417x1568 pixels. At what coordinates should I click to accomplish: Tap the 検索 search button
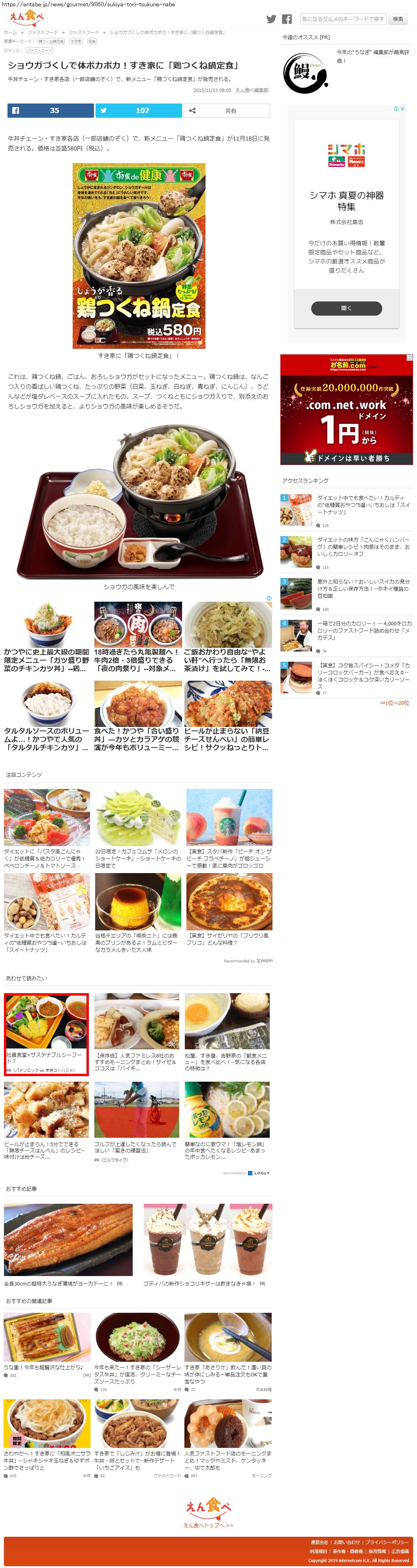point(398,19)
